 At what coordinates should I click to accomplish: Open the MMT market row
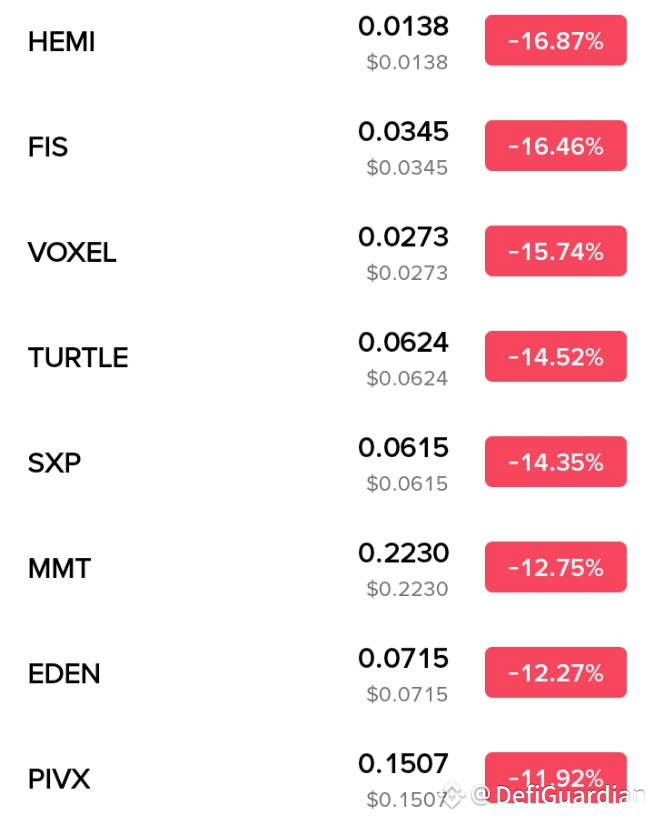[x=327, y=568]
